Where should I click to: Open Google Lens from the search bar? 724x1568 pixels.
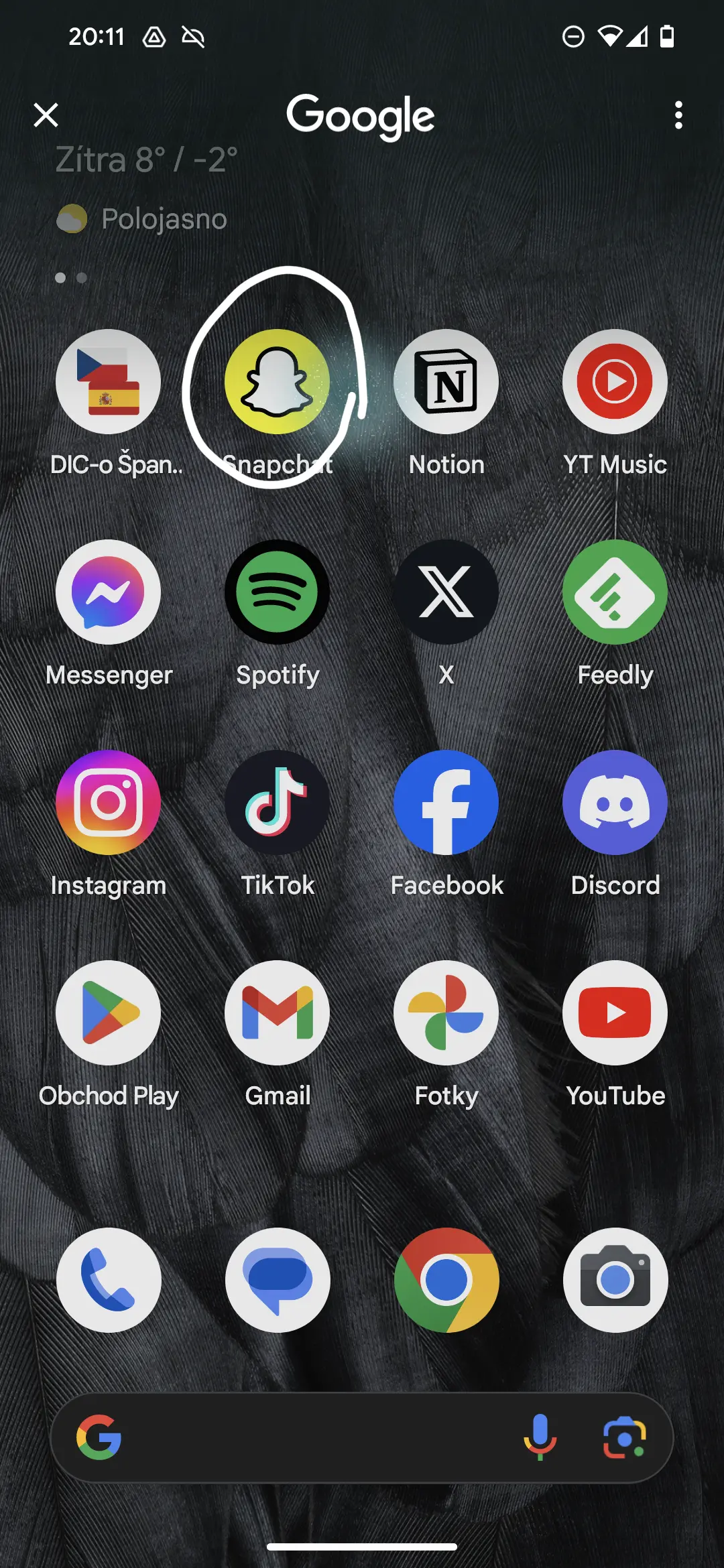pyautogui.click(x=624, y=1438)
